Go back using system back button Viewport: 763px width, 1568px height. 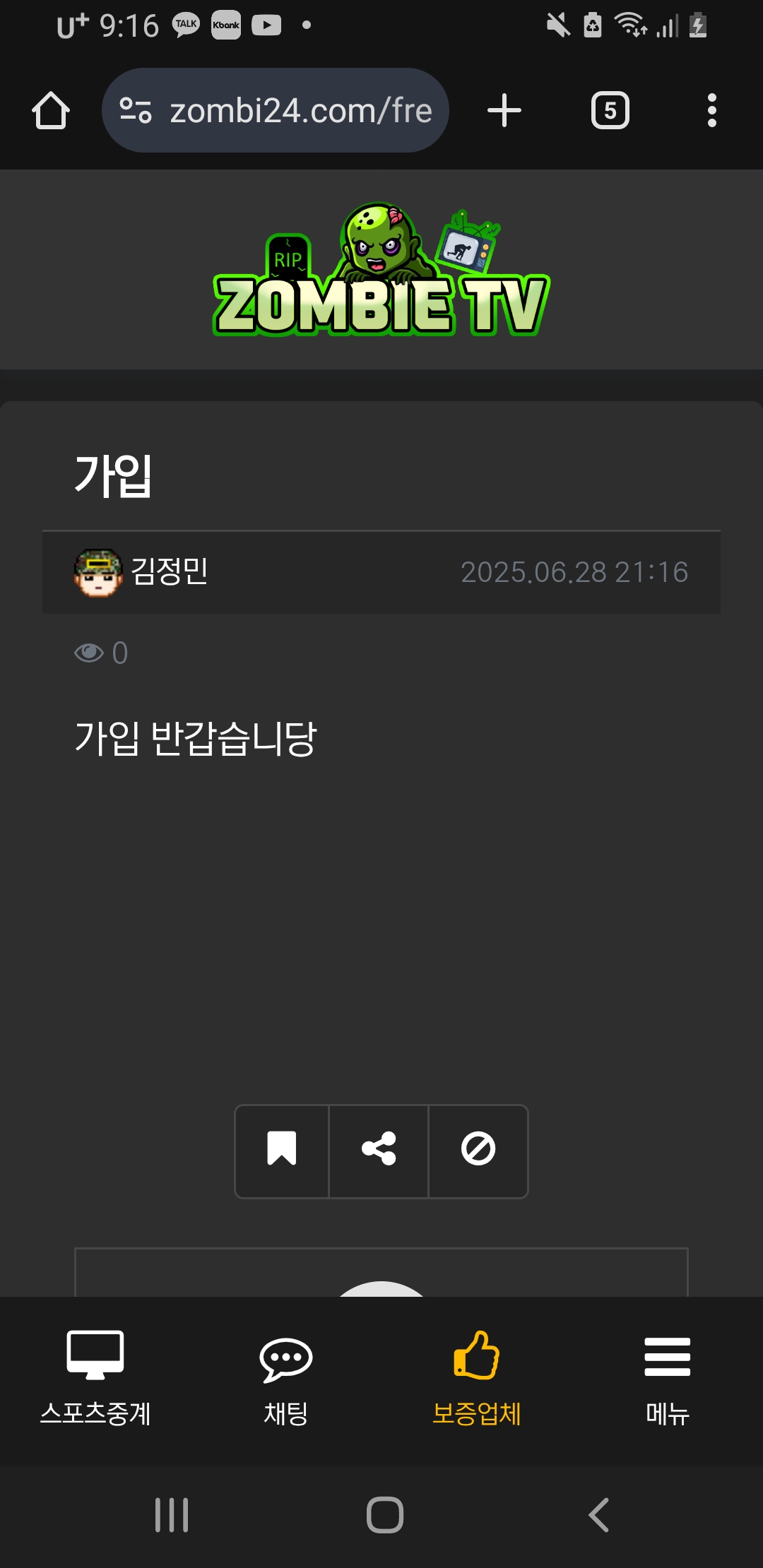pos(598,1515)
